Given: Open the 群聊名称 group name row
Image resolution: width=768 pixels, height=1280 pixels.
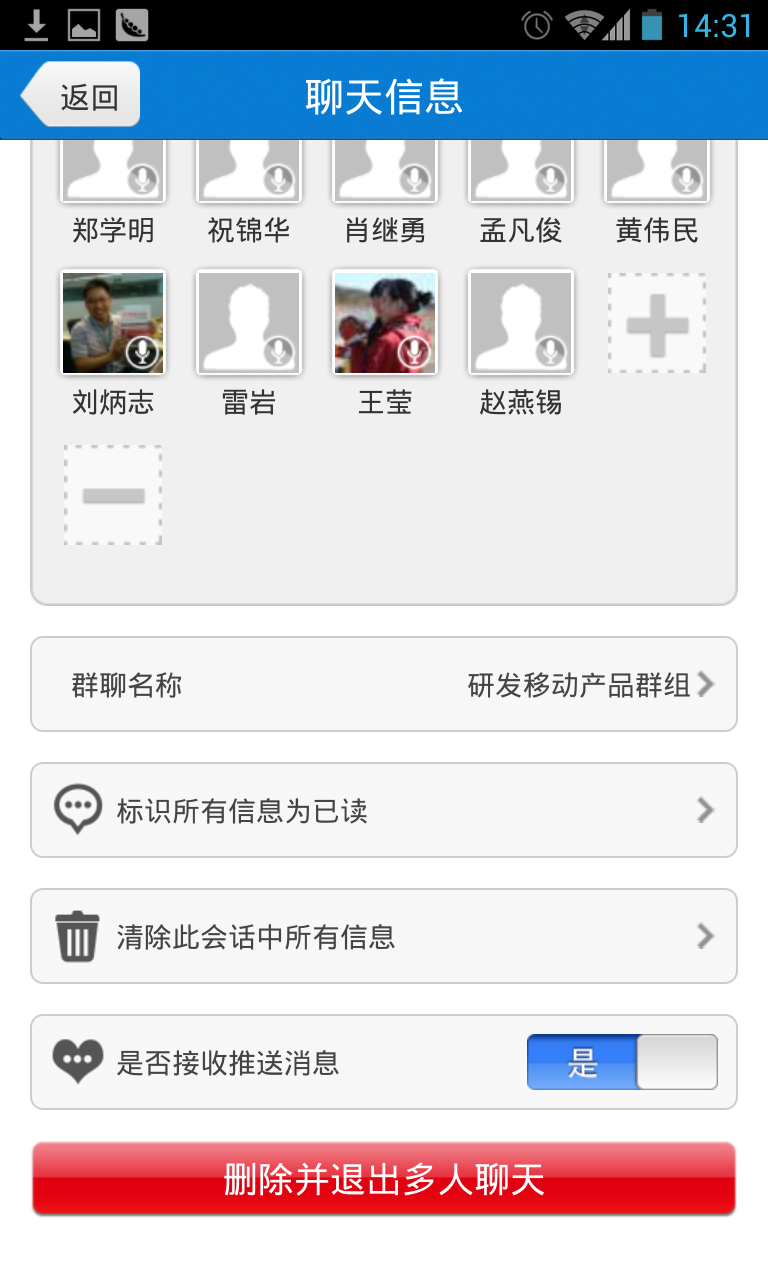Looking at the screenshot, I should pyautogui.click(x=384, y=685).
